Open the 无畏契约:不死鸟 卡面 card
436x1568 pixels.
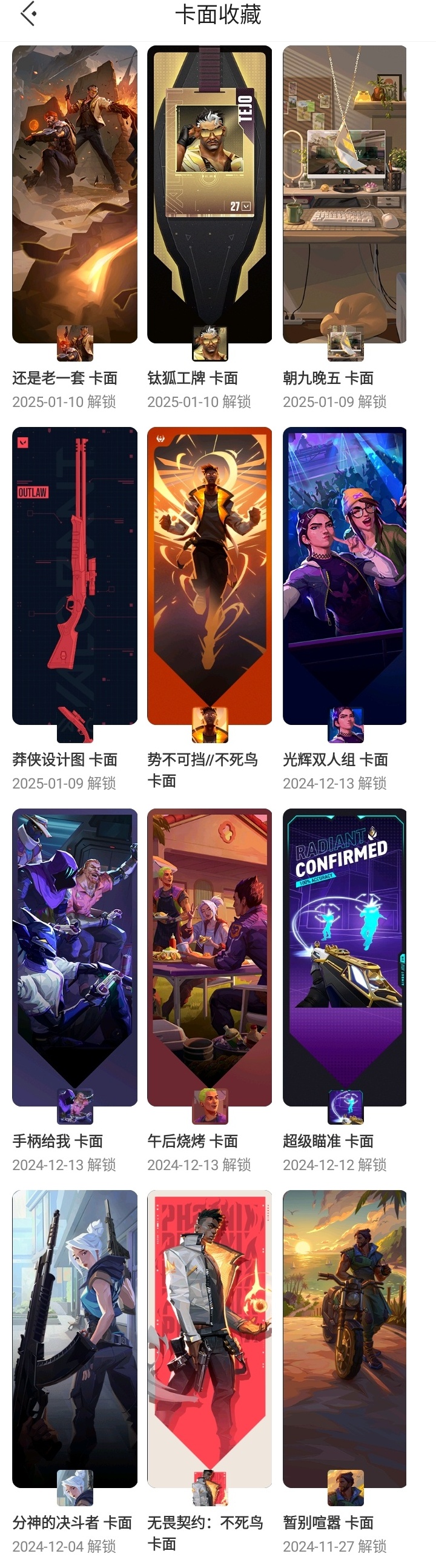(x=210, y=1338)
